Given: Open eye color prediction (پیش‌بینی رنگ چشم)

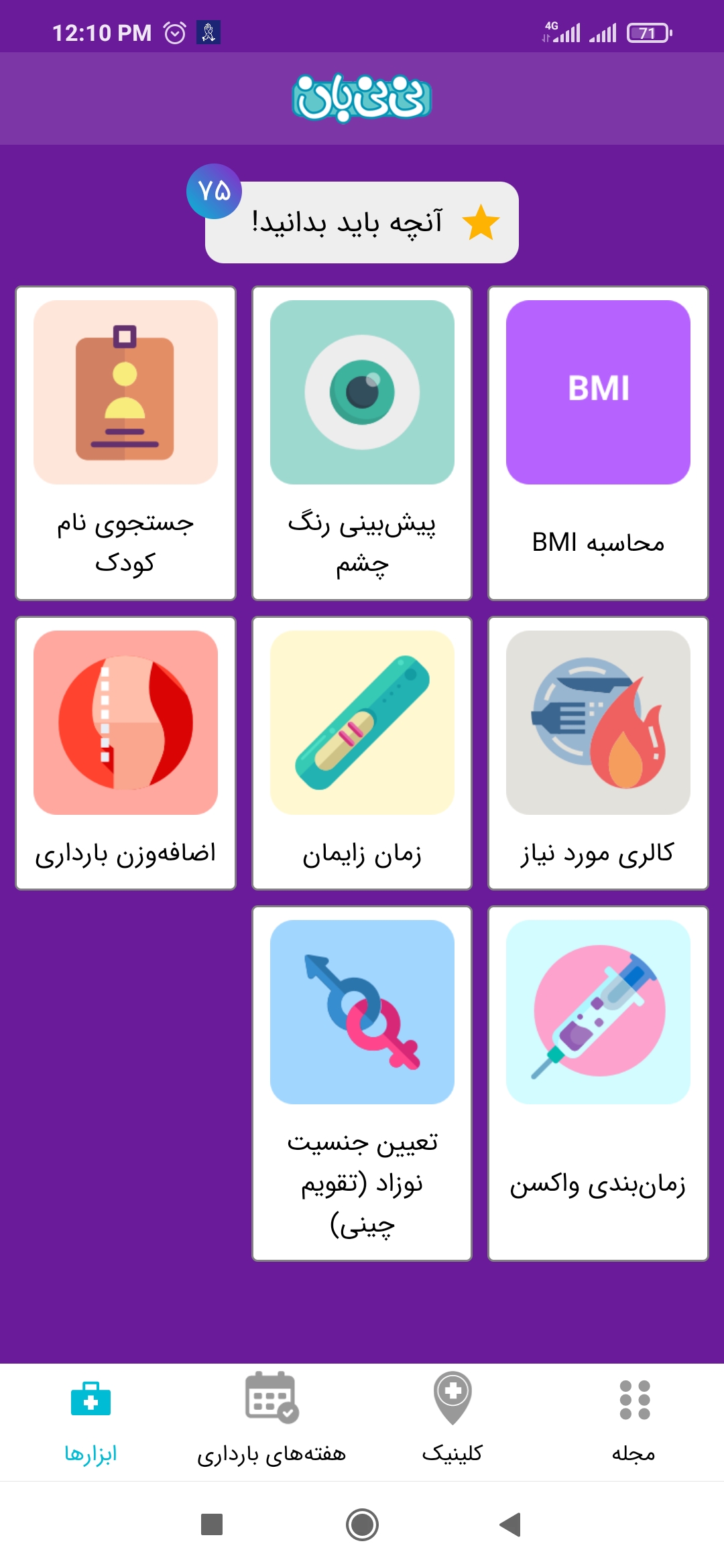Looking at the screenshot, I should point(362,443).
